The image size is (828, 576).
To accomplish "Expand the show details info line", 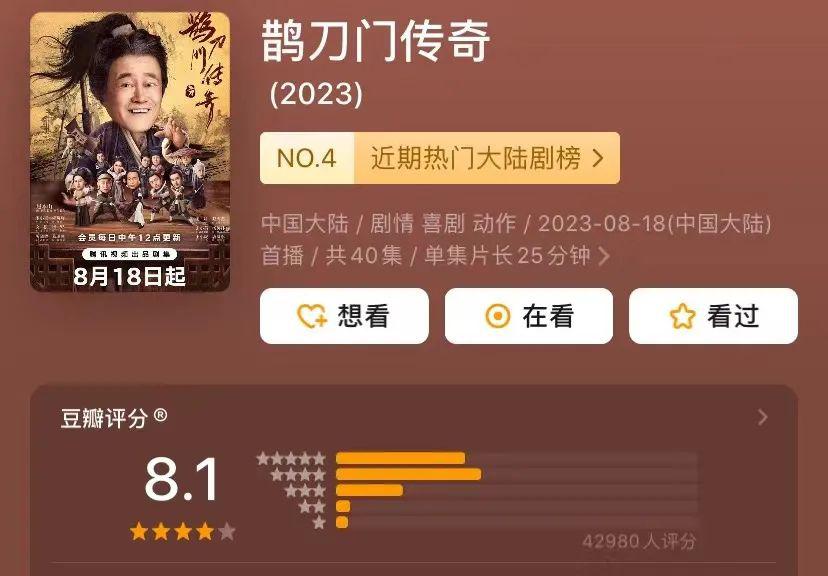I will click(x=603, y=256).
